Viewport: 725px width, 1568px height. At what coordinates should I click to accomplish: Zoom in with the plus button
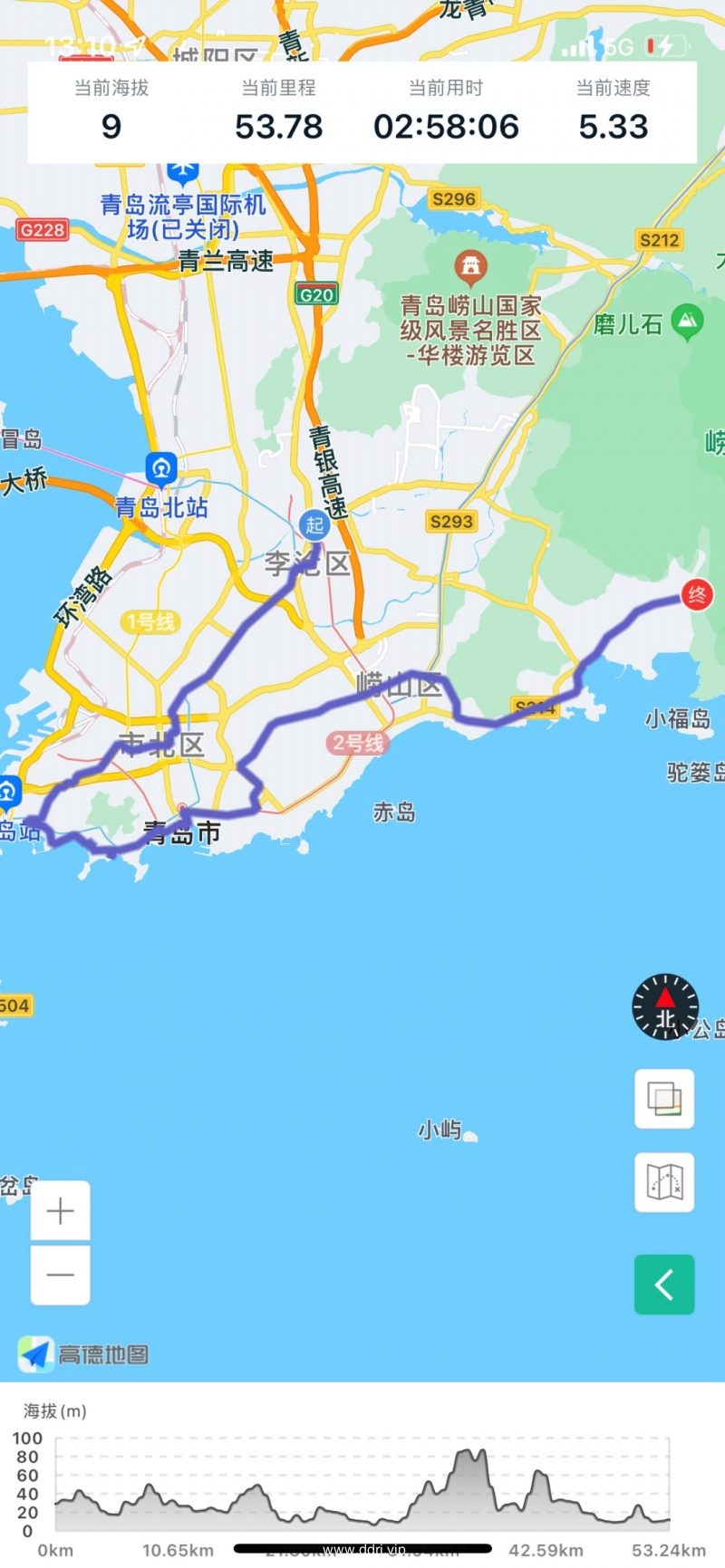[60, 1211]
